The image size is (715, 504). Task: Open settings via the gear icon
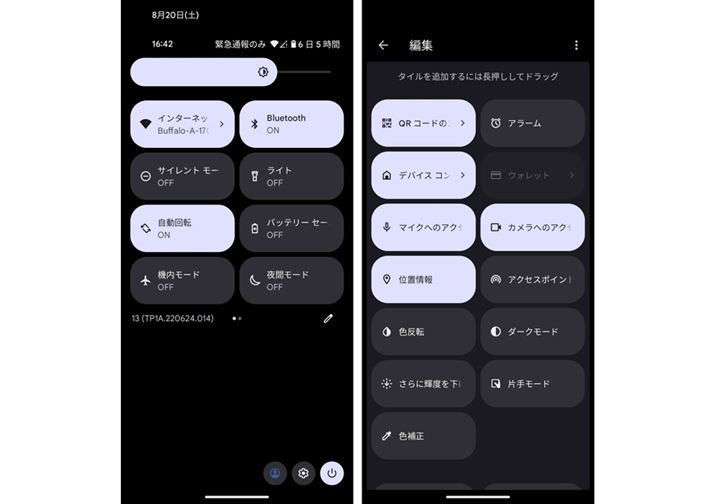(304, 472)
